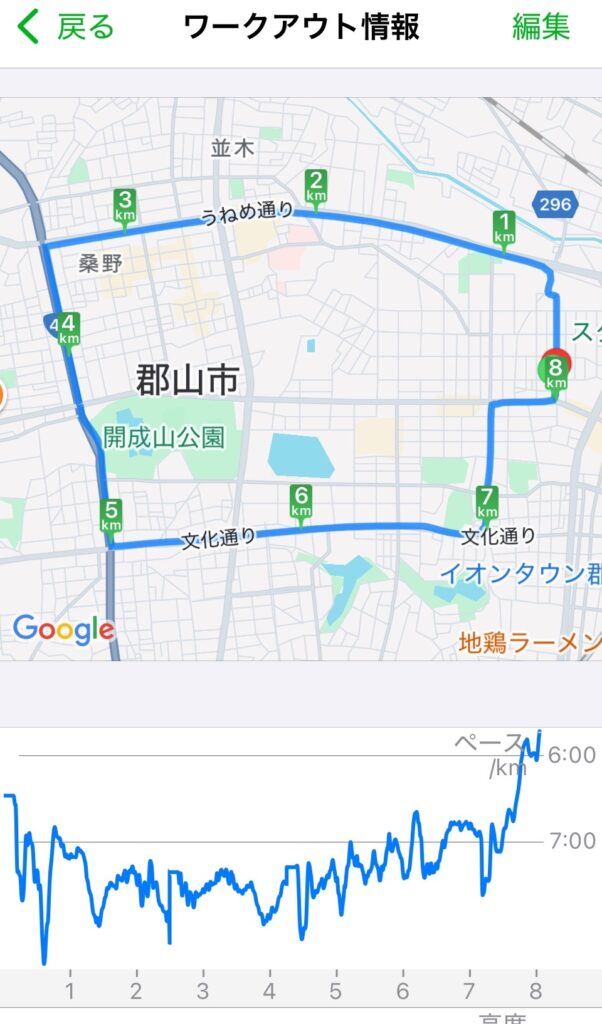602x1024 pixels.
Task: Tap 編集 to edit the workout
Action: tap(541, 27)
